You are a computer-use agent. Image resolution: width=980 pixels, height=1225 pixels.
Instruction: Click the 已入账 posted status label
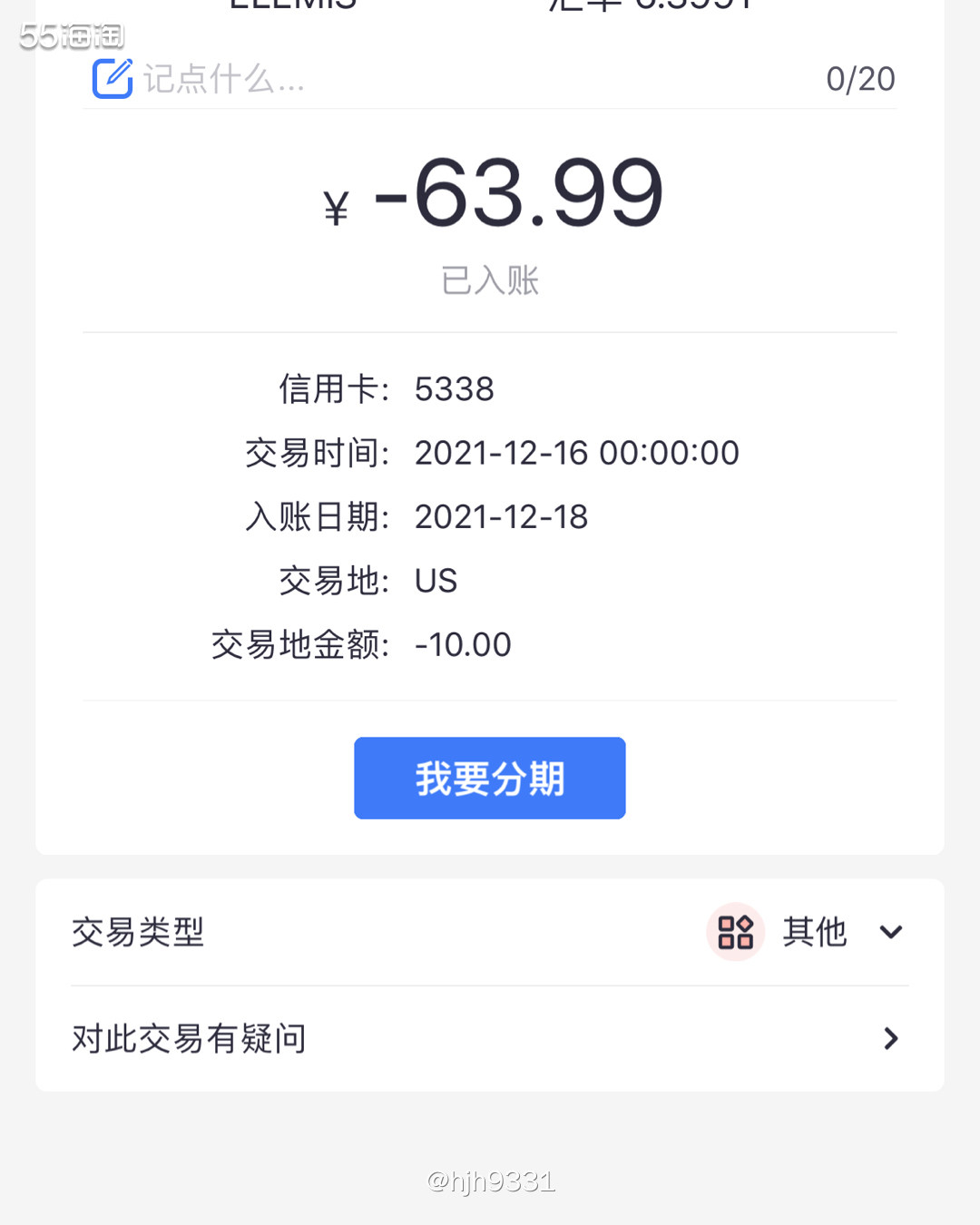(489, 280)
